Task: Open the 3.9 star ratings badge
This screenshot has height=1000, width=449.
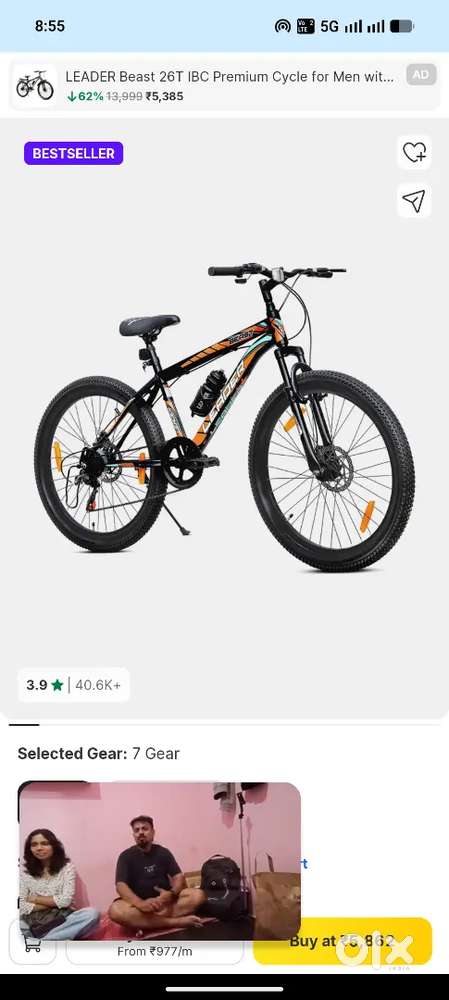Action: (x=73, y=685)
